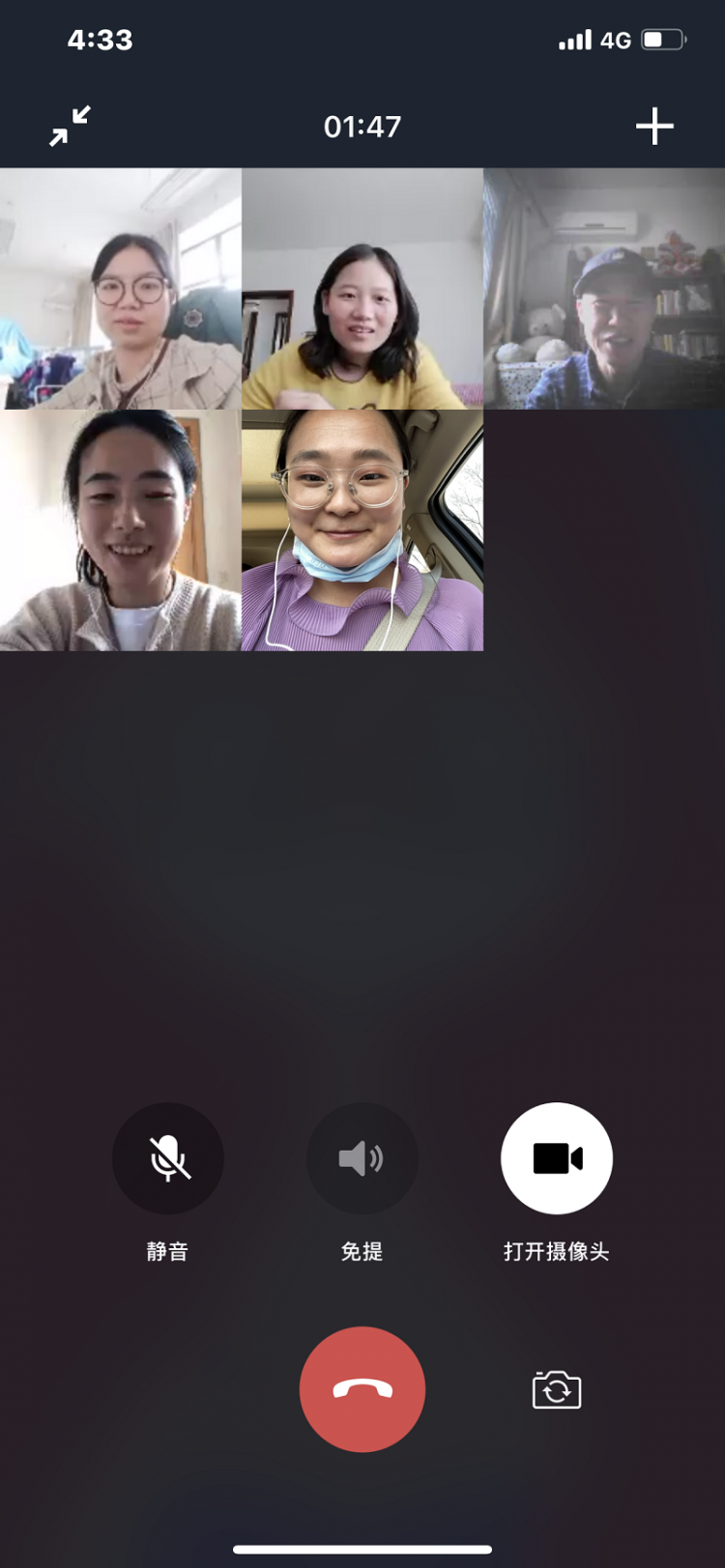The image size is (725, 1568).
Task: Select the video tile of the man in cap
Action: (604, 289)
